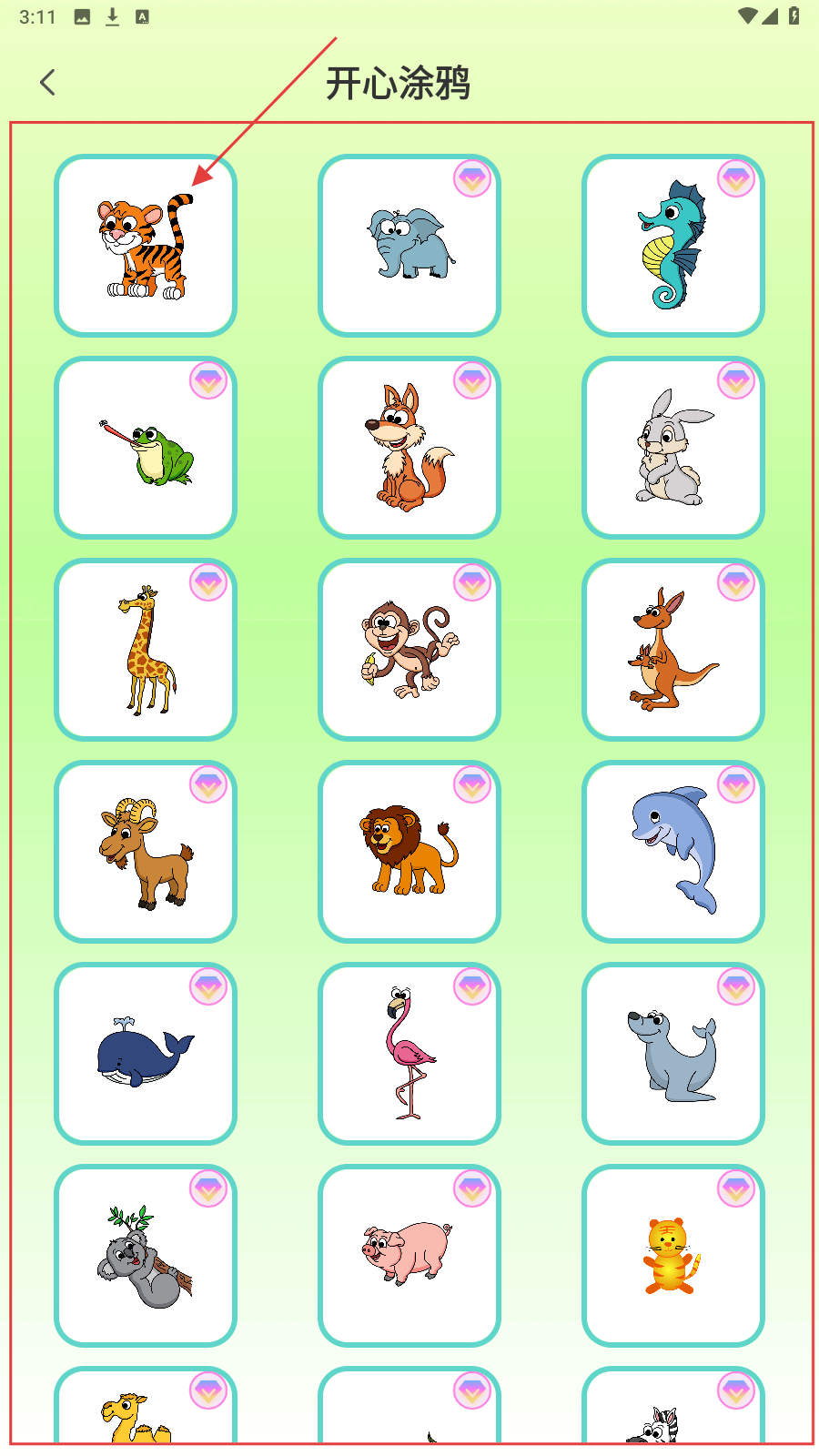Open the pink pig drawing

tap(409, 1256)
